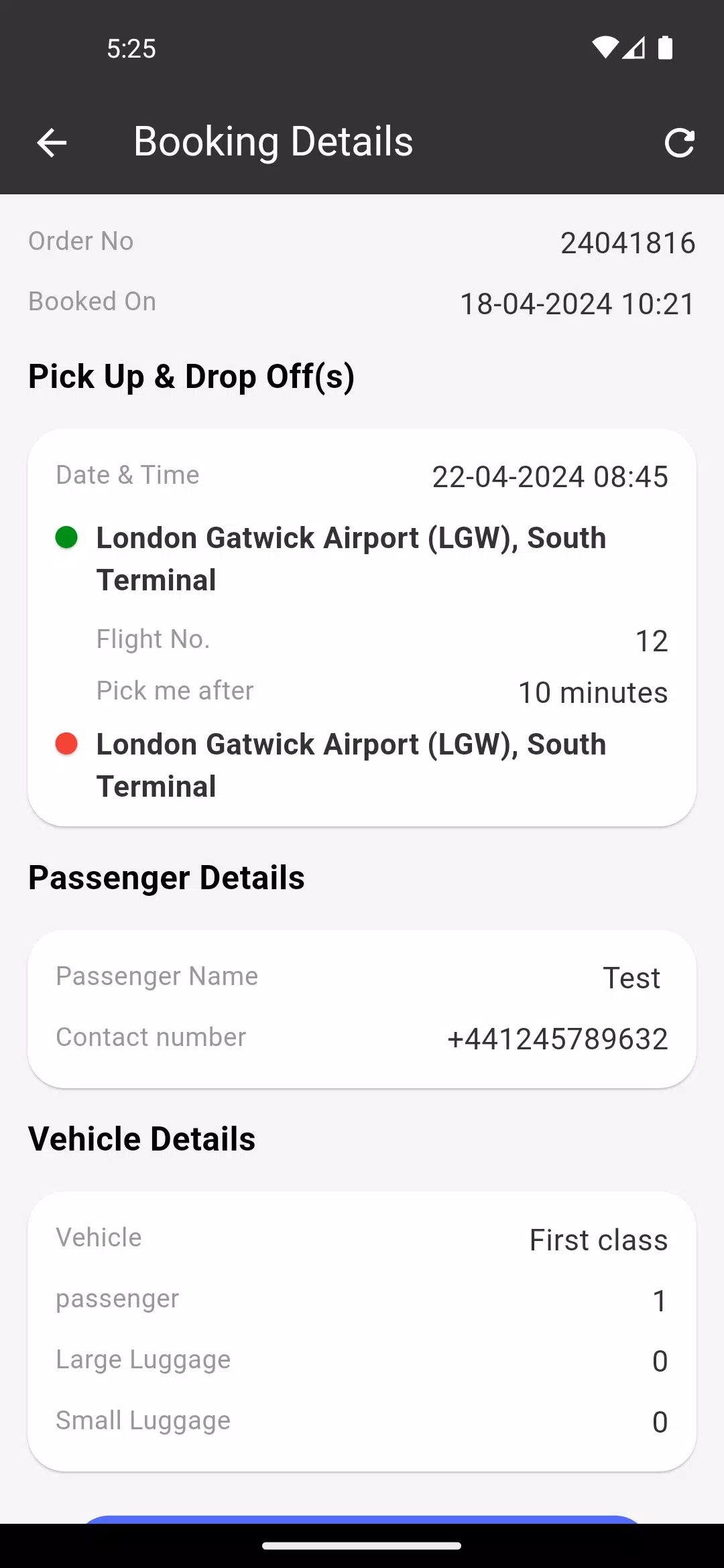Tap the Pick Up & Drop Off(s) heading
724x1568 pixels.
[192, 377]
